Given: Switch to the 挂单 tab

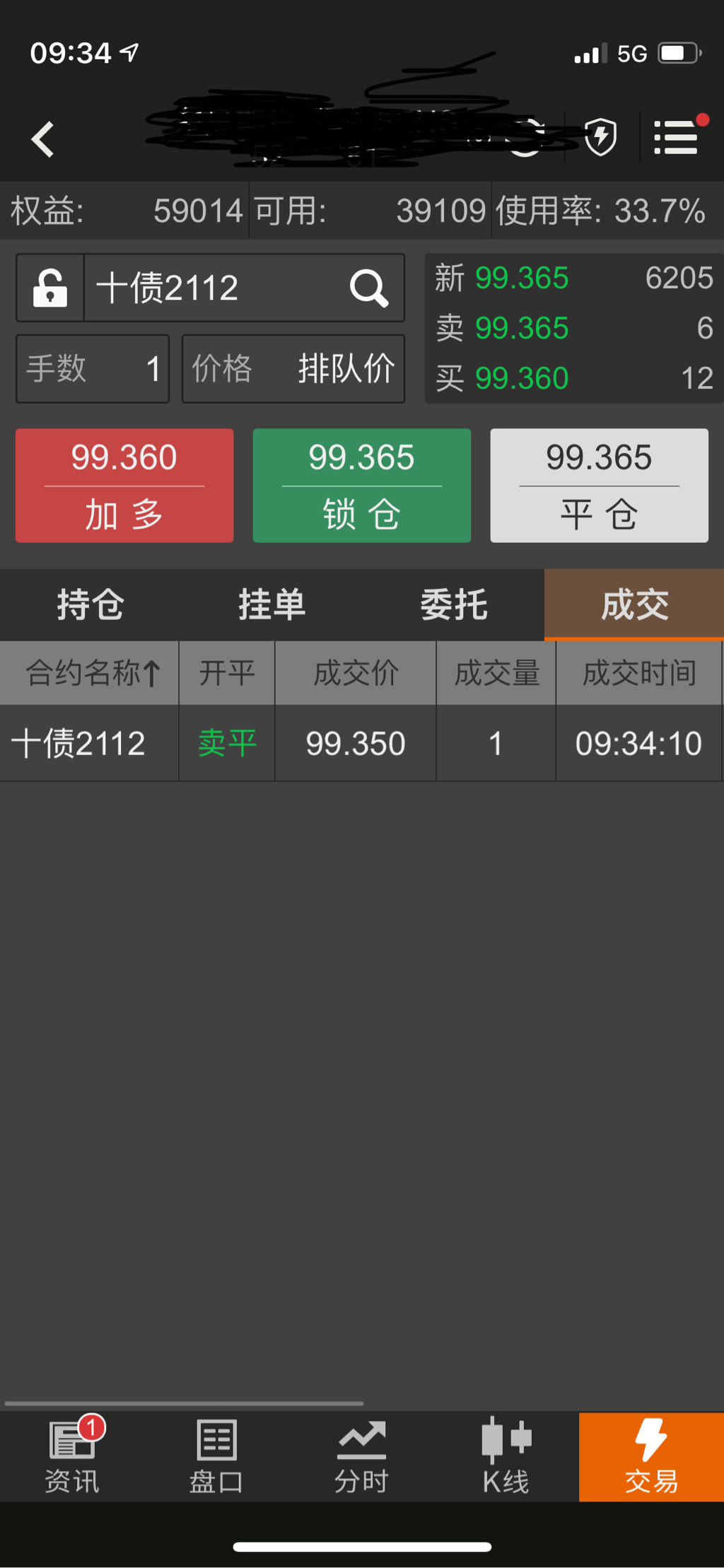Looking at the screenshot, I should coord(271,605).
